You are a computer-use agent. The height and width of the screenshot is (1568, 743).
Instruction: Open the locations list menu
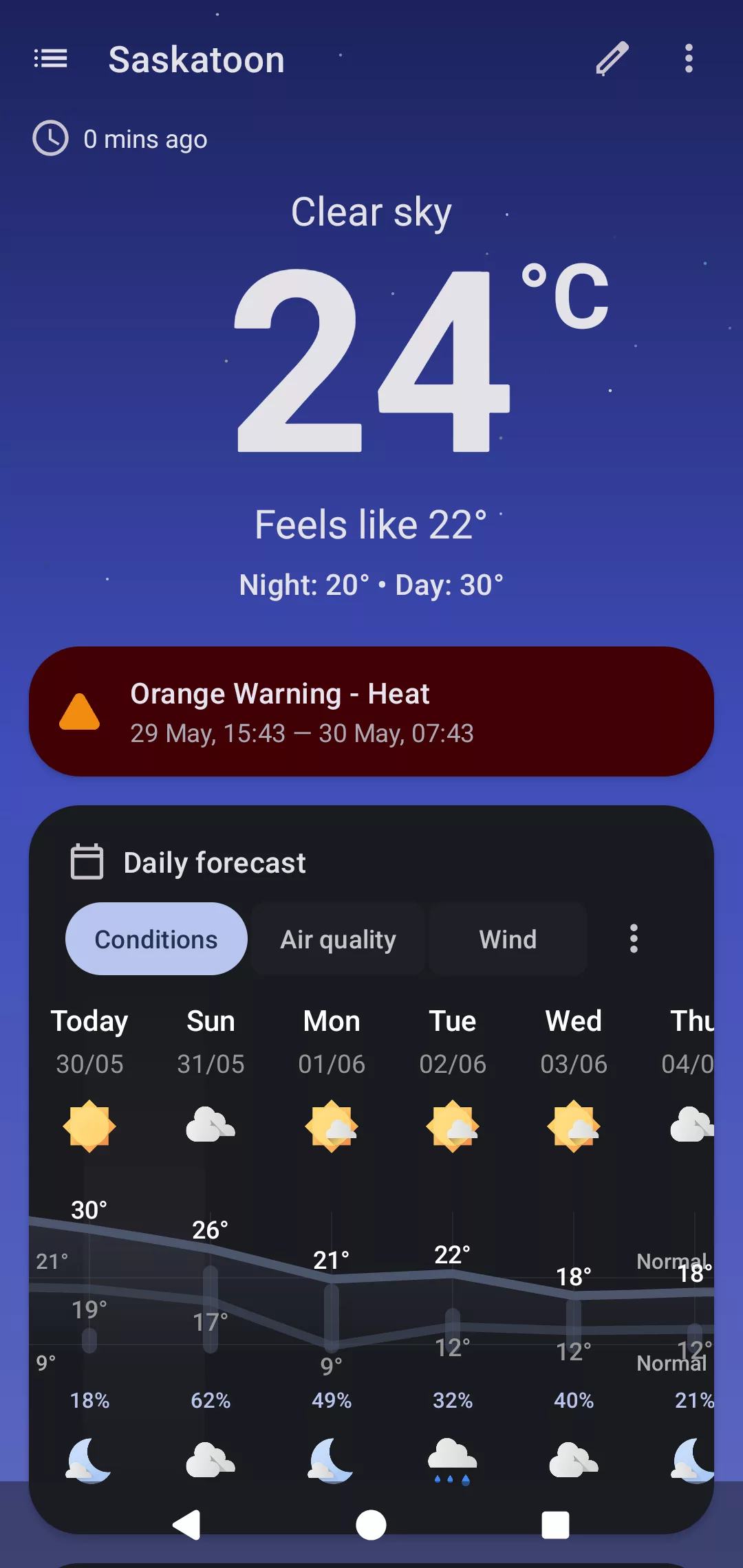point(51,59)
